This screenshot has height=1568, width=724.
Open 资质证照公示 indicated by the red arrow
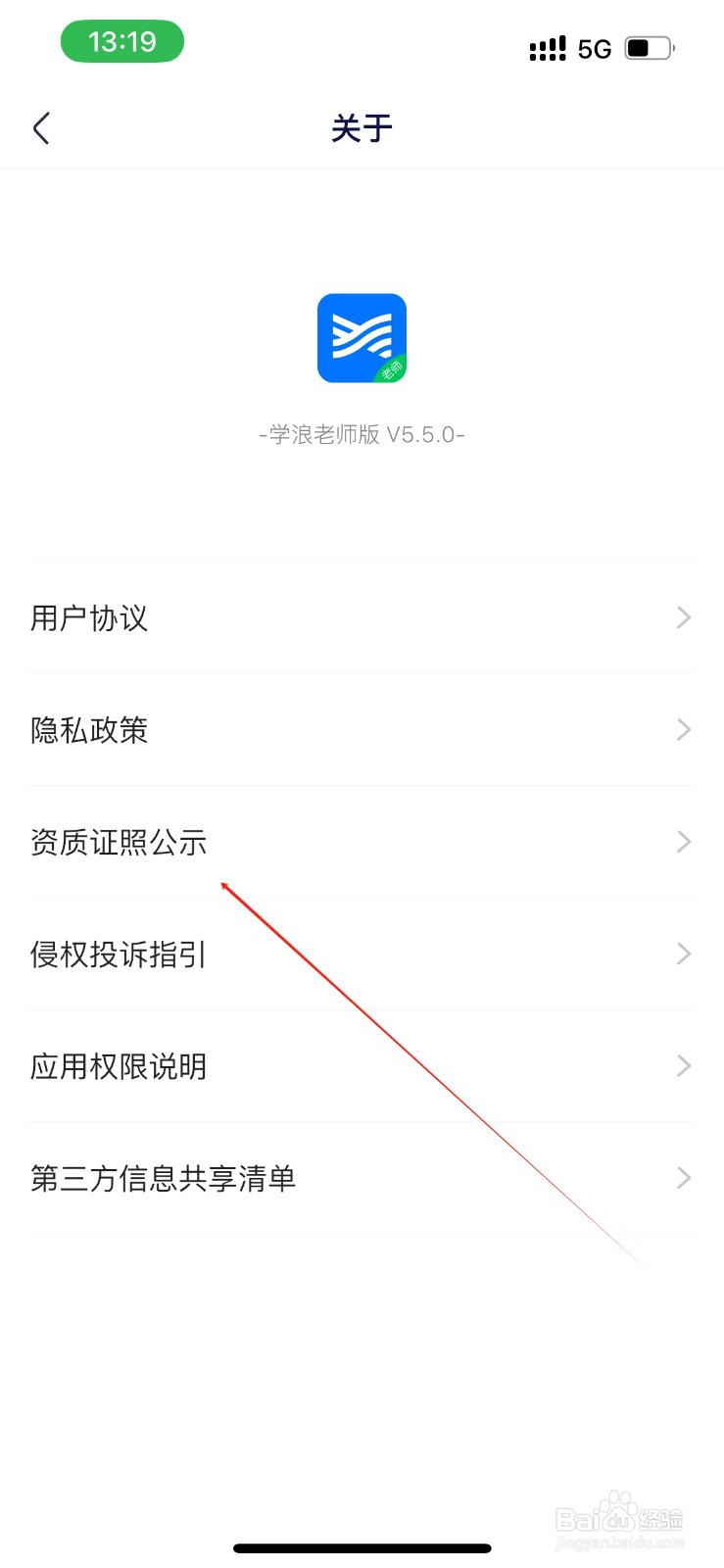[119, 841]
